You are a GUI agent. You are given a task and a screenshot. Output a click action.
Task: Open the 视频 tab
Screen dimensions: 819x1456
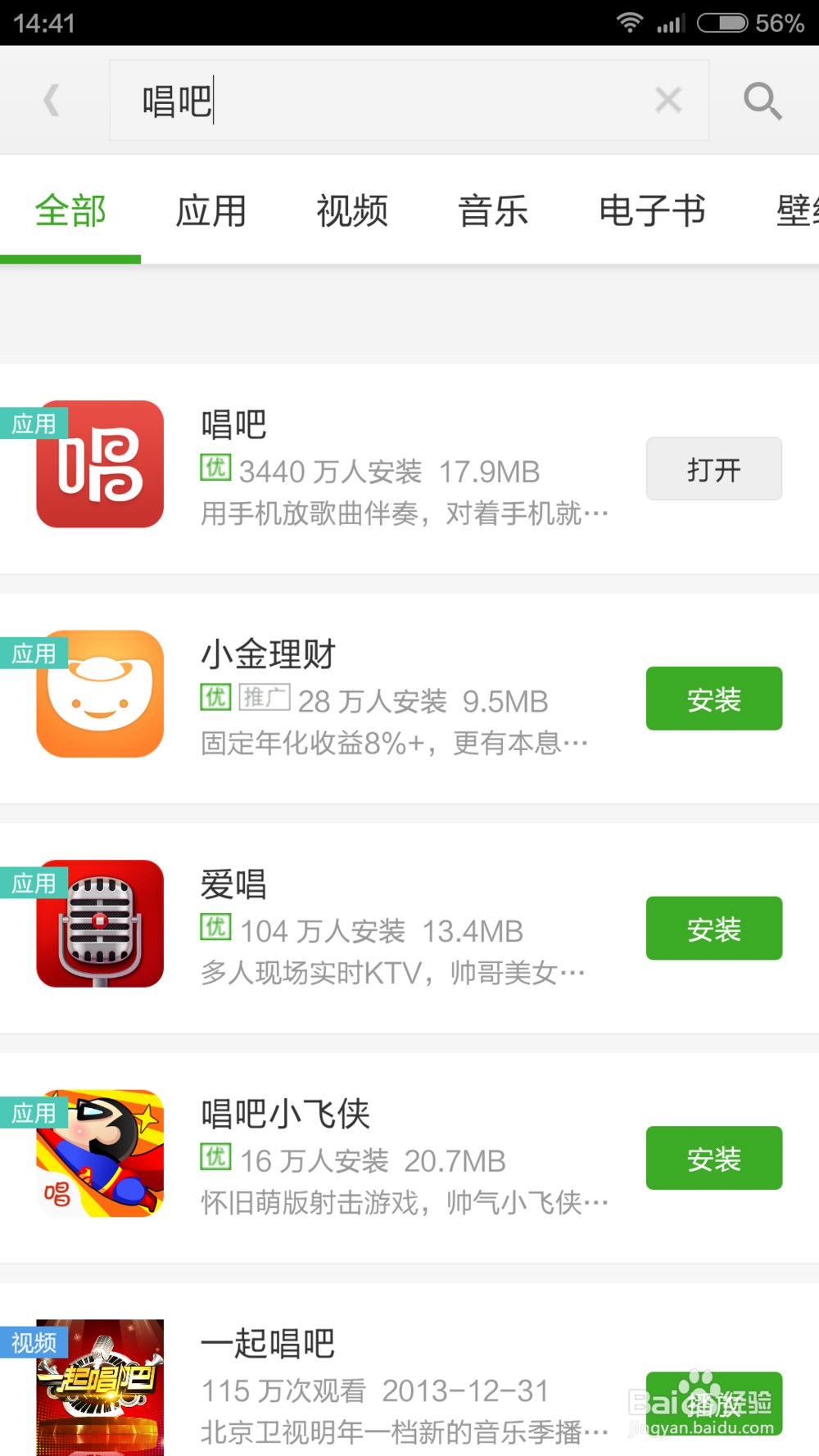point(351,210)
